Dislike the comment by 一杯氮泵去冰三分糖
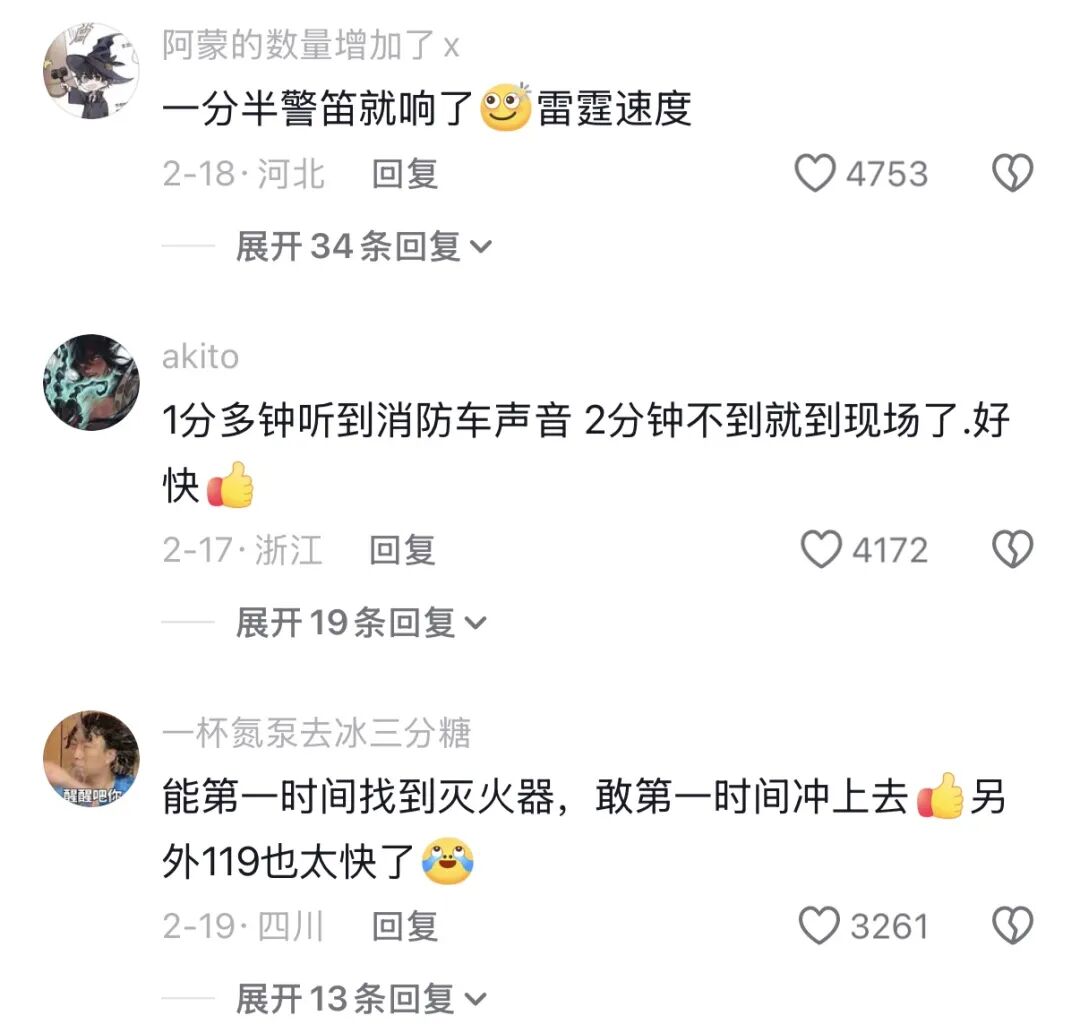Image resolution: width=1080 pixels, height=1024 pixels. [1011, 926]
